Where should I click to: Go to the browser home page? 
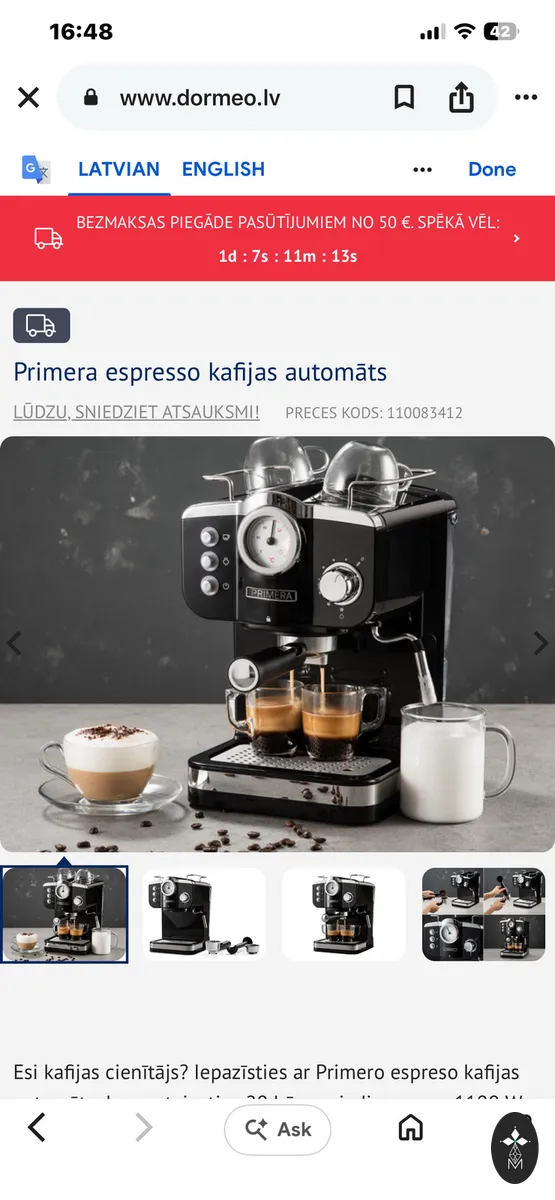click(410, 1129)
